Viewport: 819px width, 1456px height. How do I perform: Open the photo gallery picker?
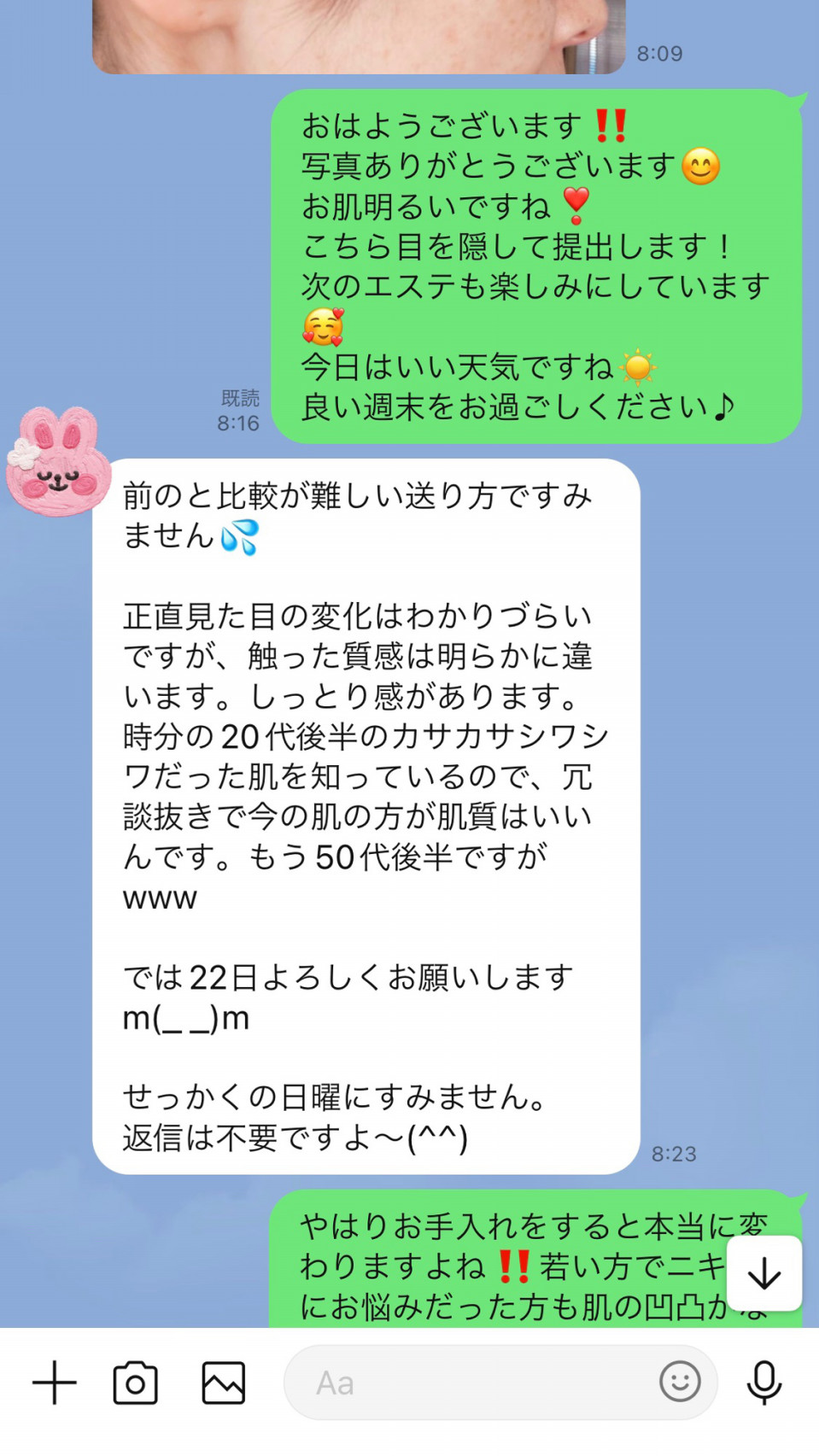point(223,1383)
